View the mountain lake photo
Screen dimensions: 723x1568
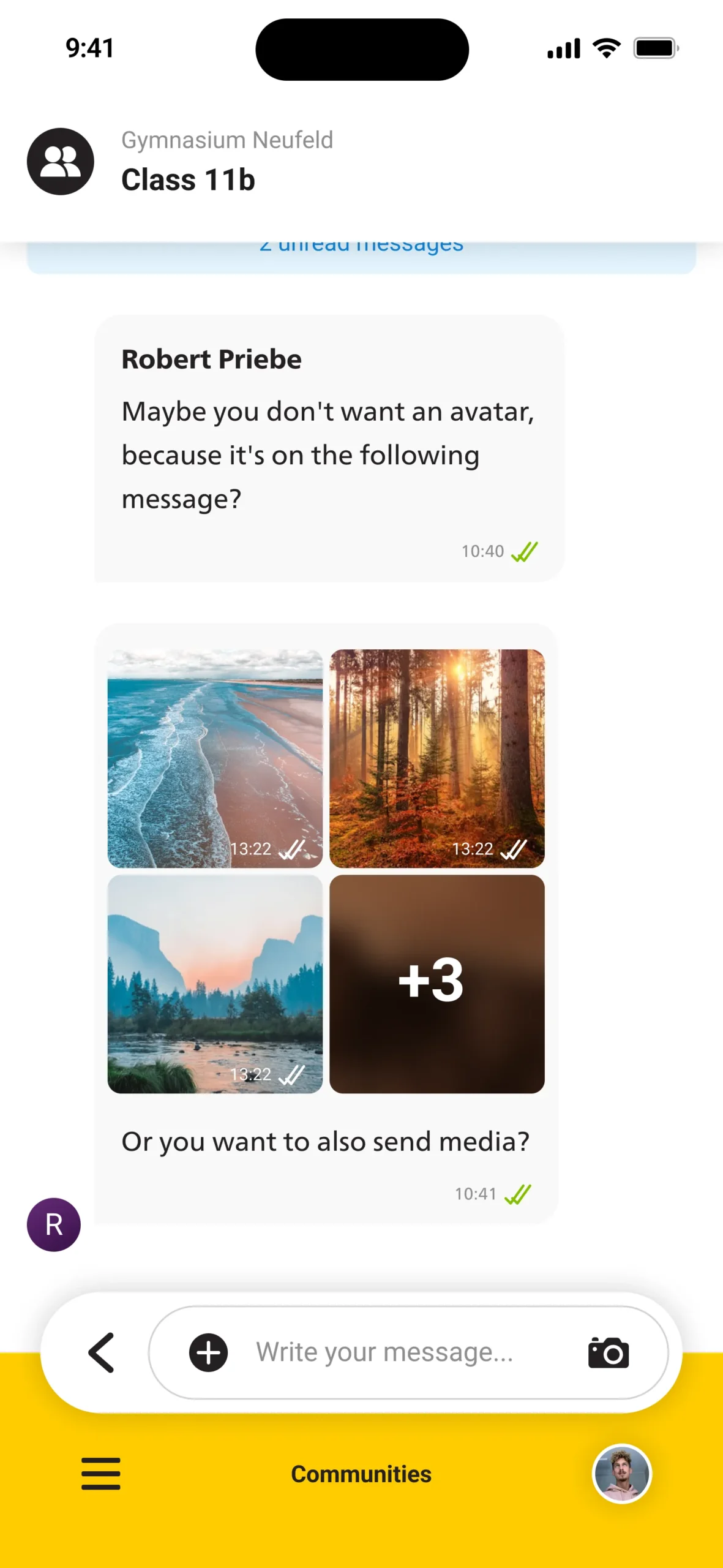pos(215,984)
